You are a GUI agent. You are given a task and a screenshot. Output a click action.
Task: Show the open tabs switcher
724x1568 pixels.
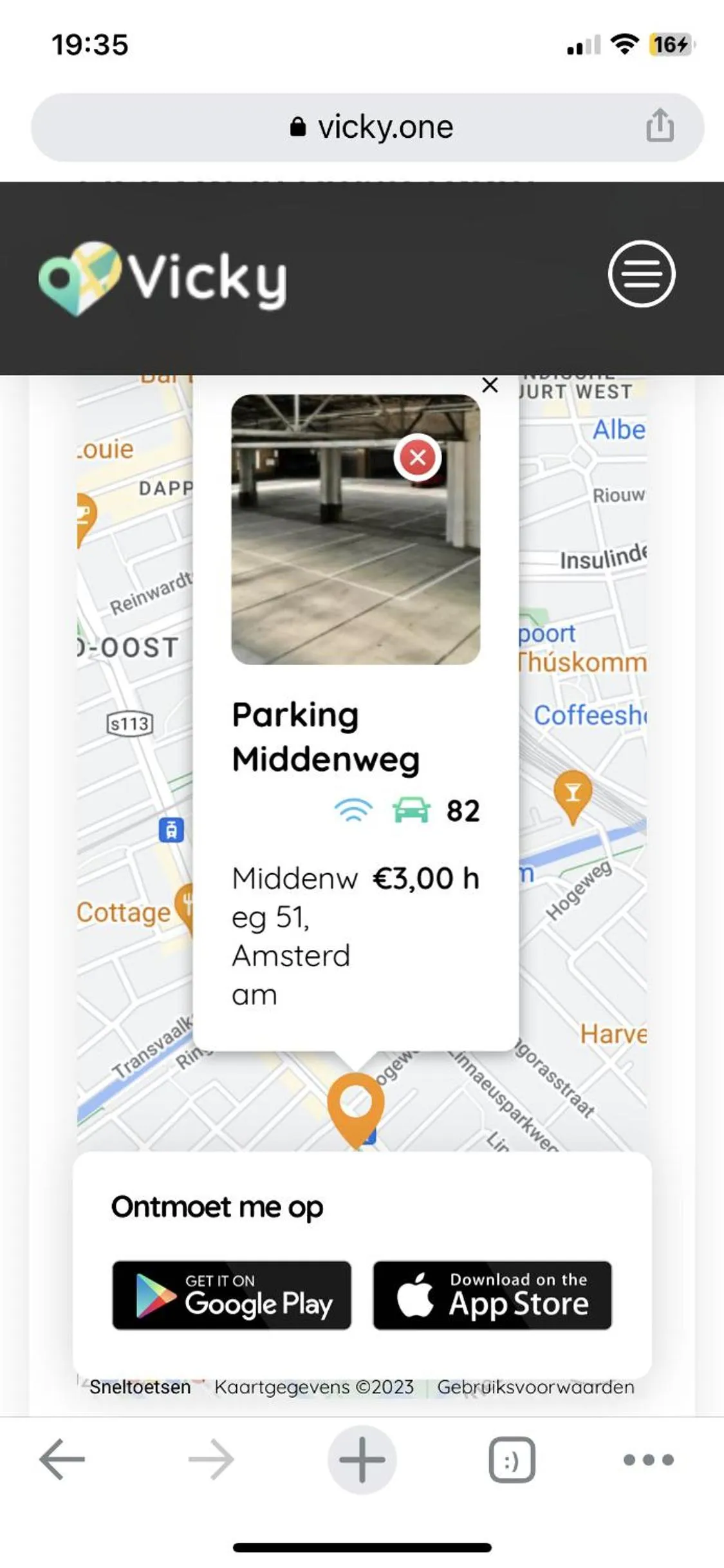click(x=512, y=1460)
